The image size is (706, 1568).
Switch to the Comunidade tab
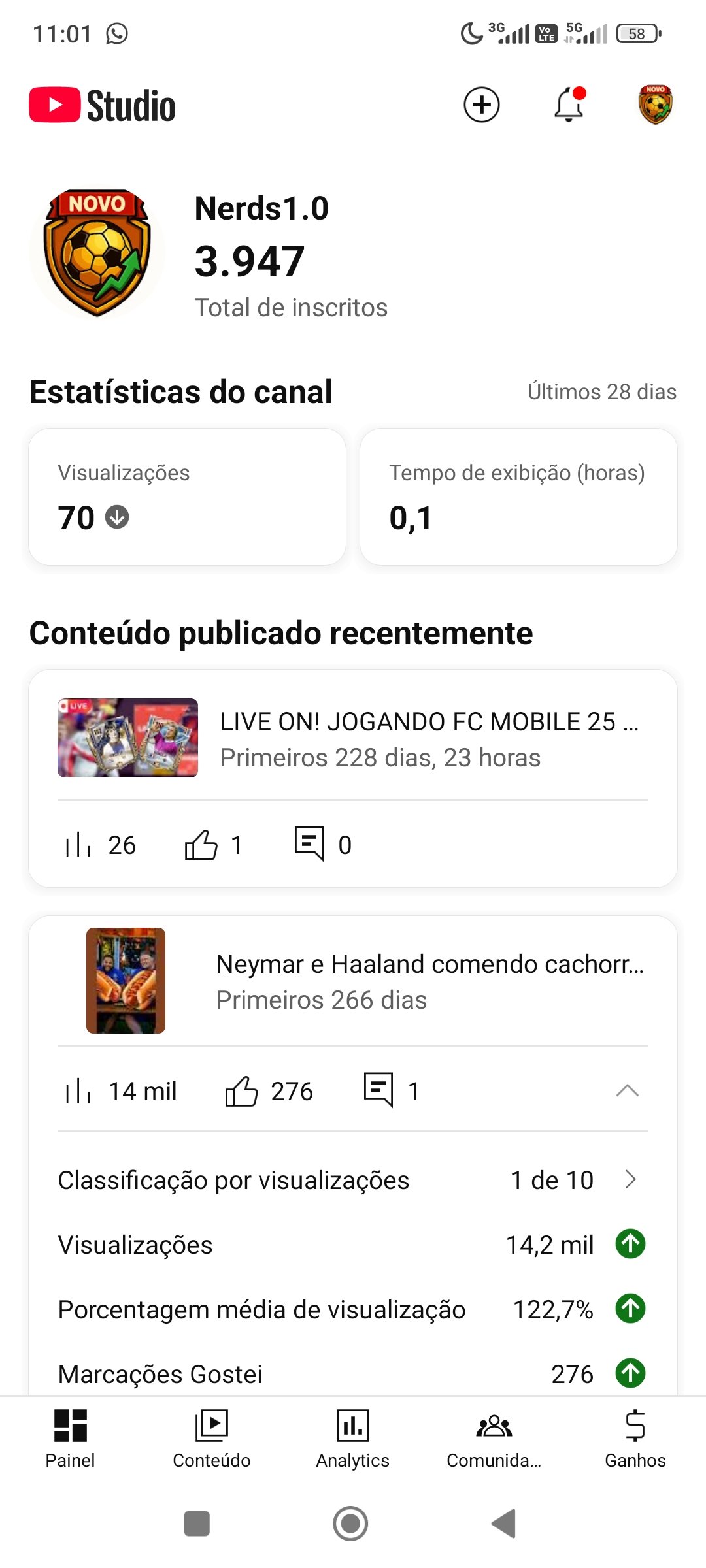(x=494, y=1437)
